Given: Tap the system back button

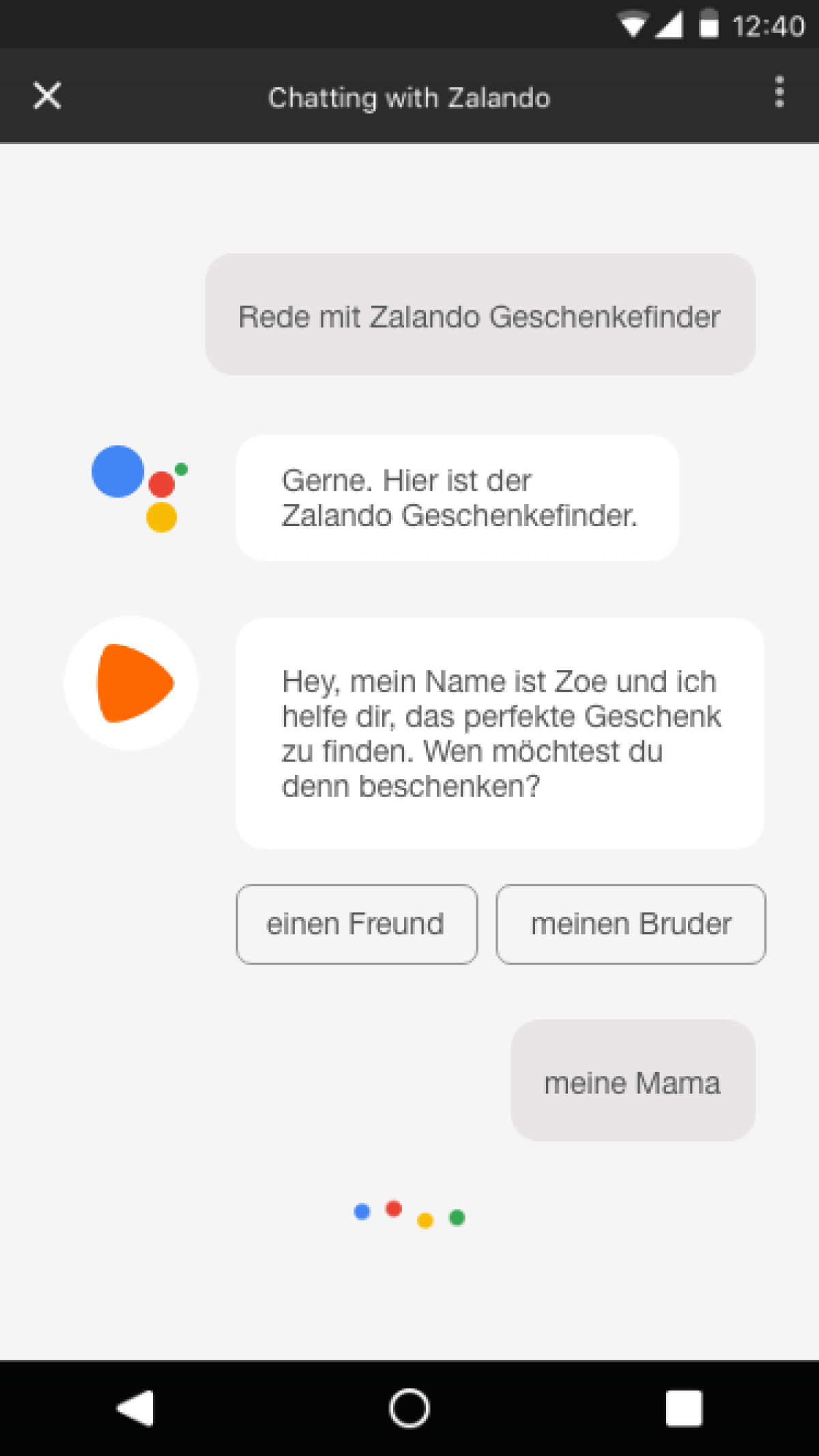Looking at the screenshot, I should (136, 1408).
